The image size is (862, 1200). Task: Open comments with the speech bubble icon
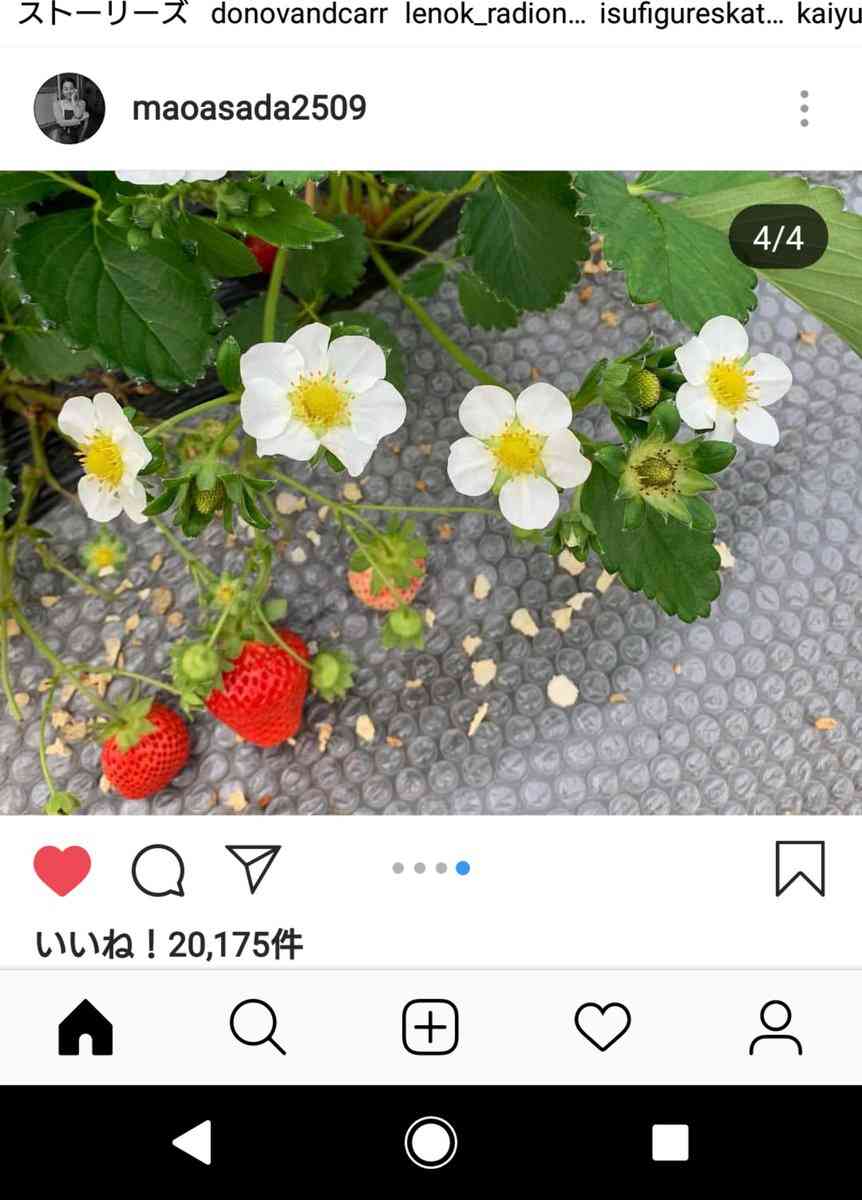coord(158,870)
